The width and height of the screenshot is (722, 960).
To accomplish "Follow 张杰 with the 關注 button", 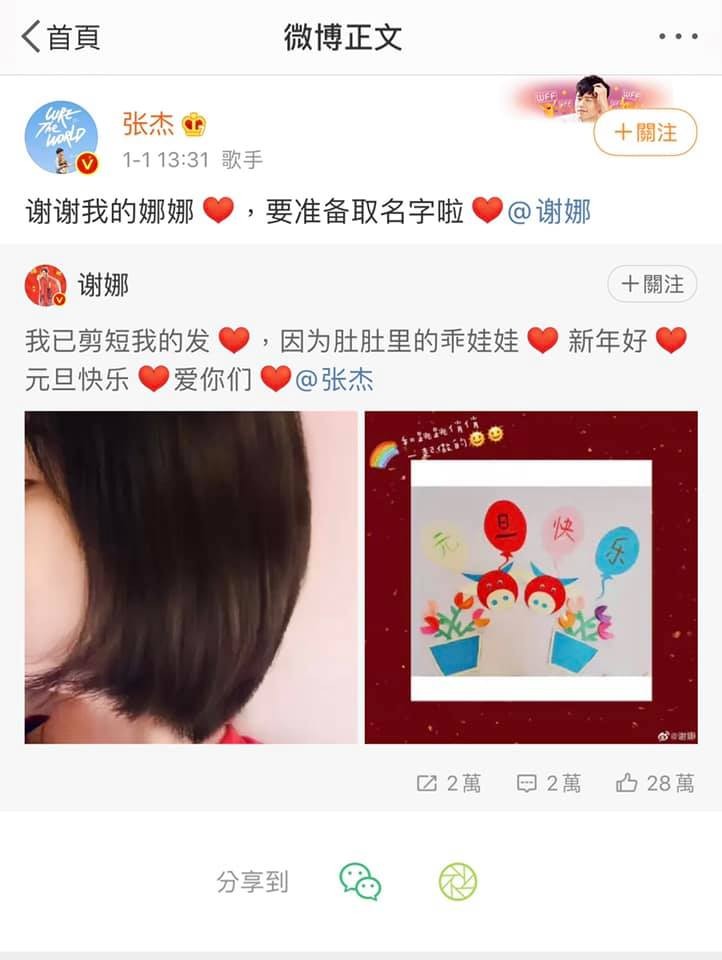I will (646, 132).
